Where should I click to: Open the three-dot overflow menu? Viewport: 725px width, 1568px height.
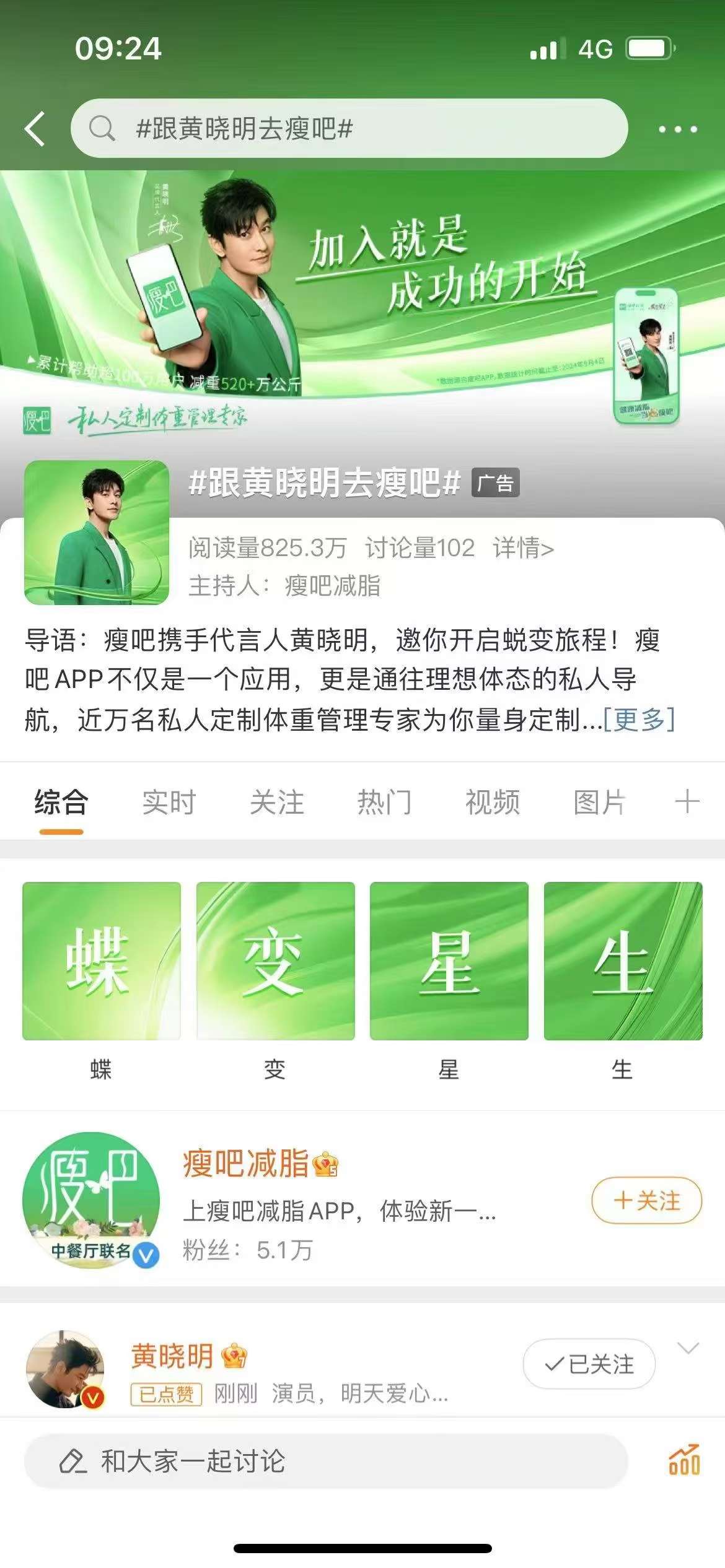677,129
